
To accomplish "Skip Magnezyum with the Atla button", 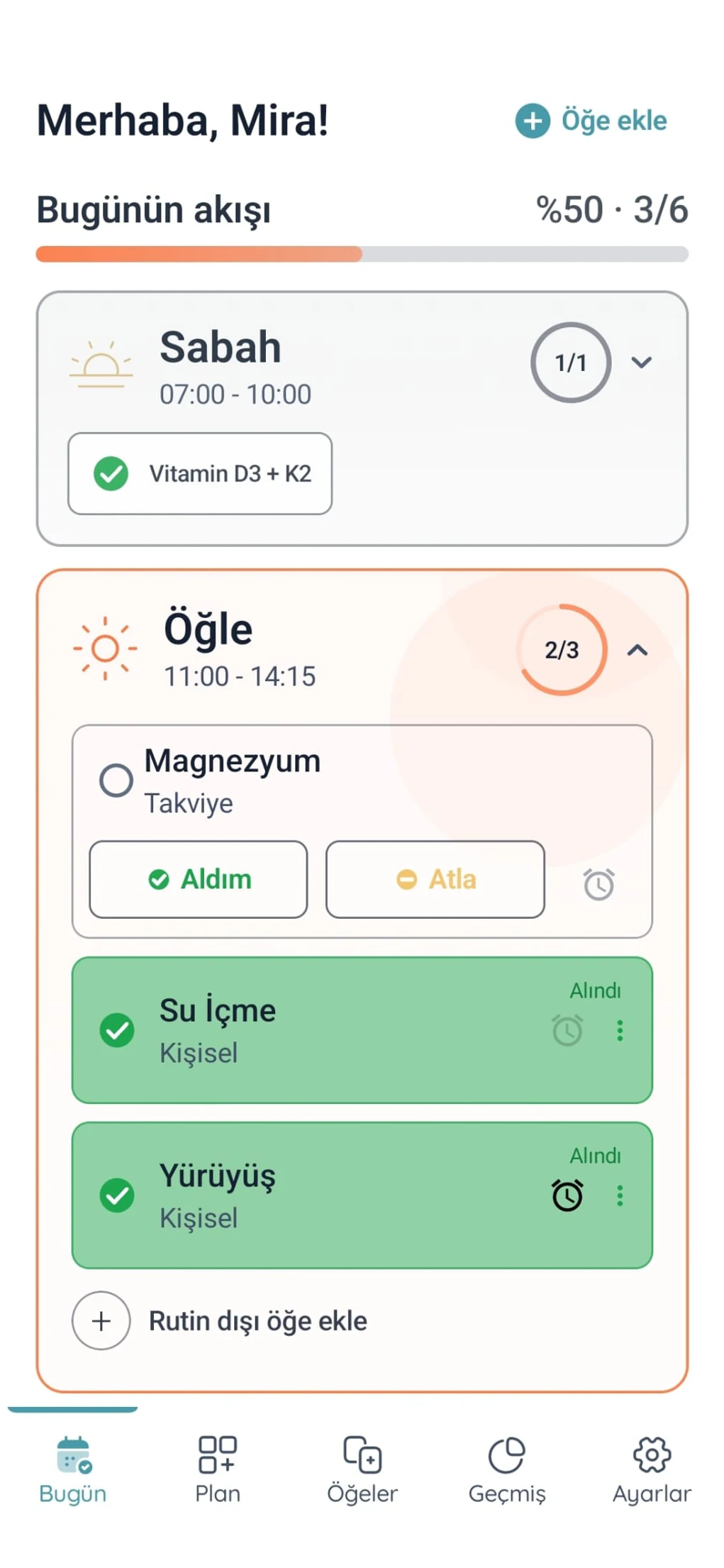I will click(435, 879).
